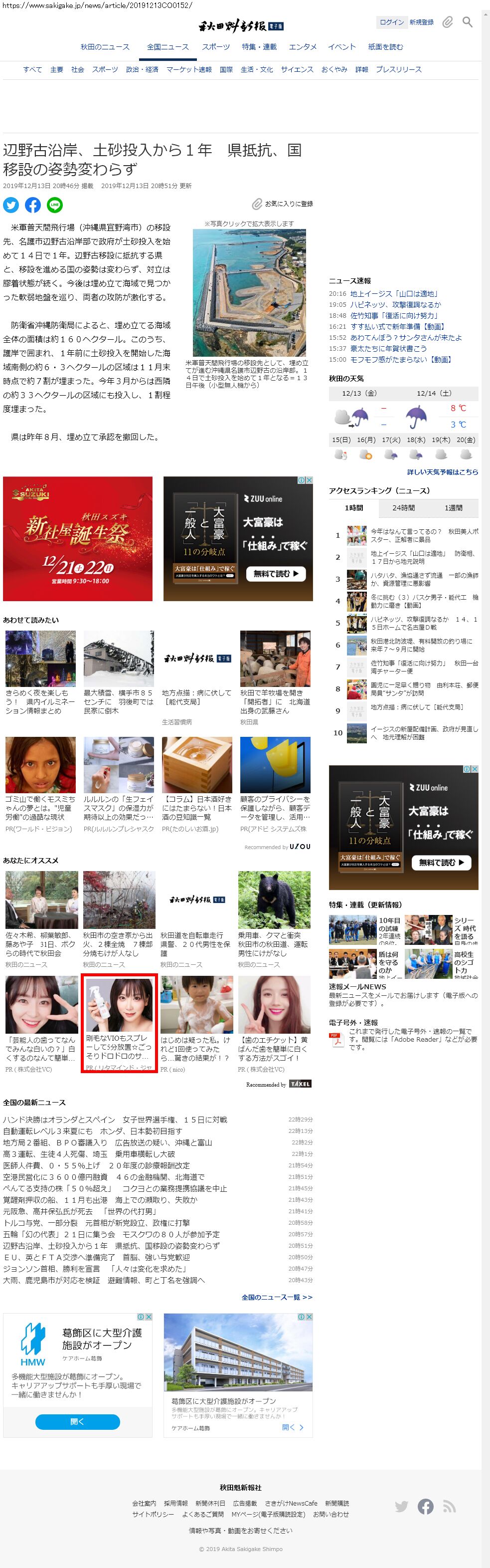Switch the access ranking to 1週間
490x1568 pixels.
(454, 508)
